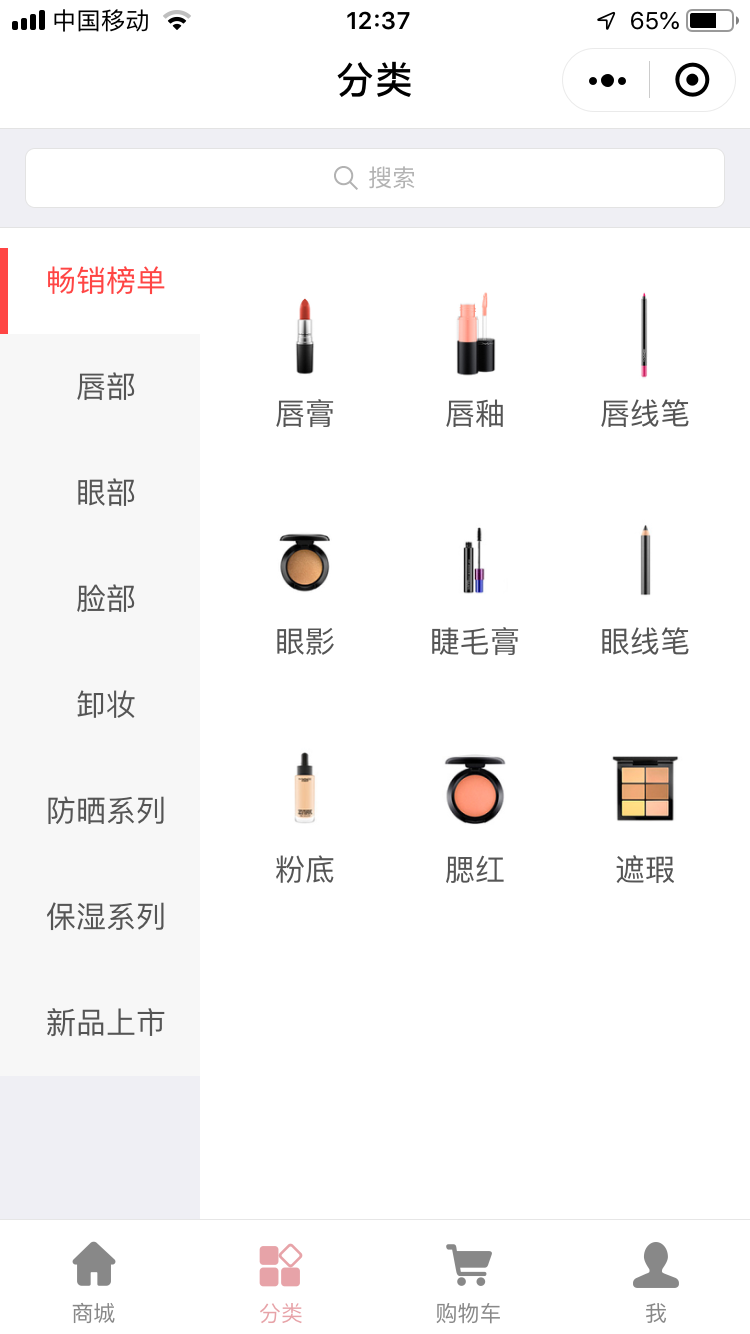Image resolution: width=750 pixels, height=1334 pixels.
Task: Open the 唇釉 lip glaze item
Action: click(475, 360)
